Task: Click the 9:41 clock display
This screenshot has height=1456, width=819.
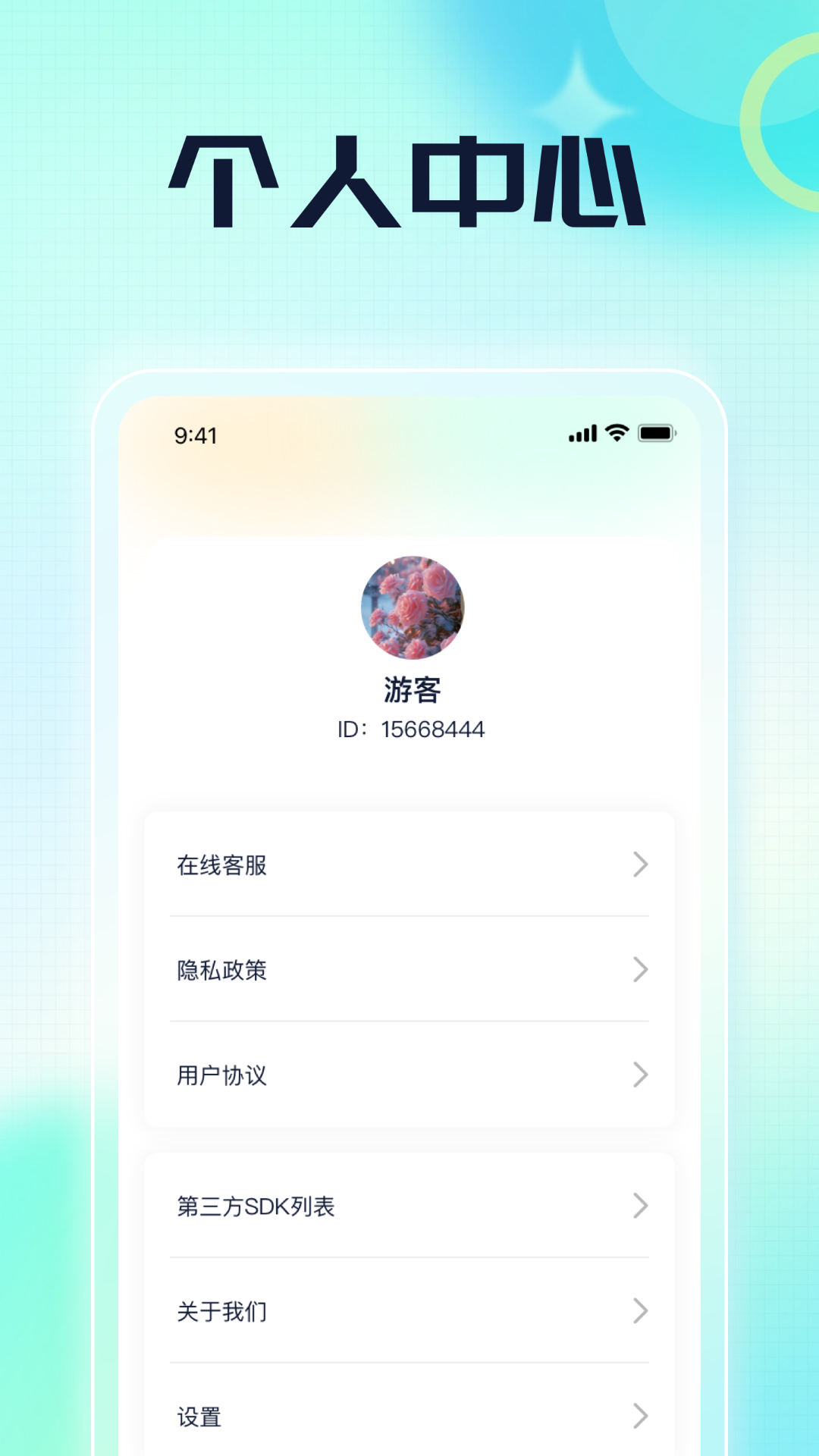Action: coord(195,435)
